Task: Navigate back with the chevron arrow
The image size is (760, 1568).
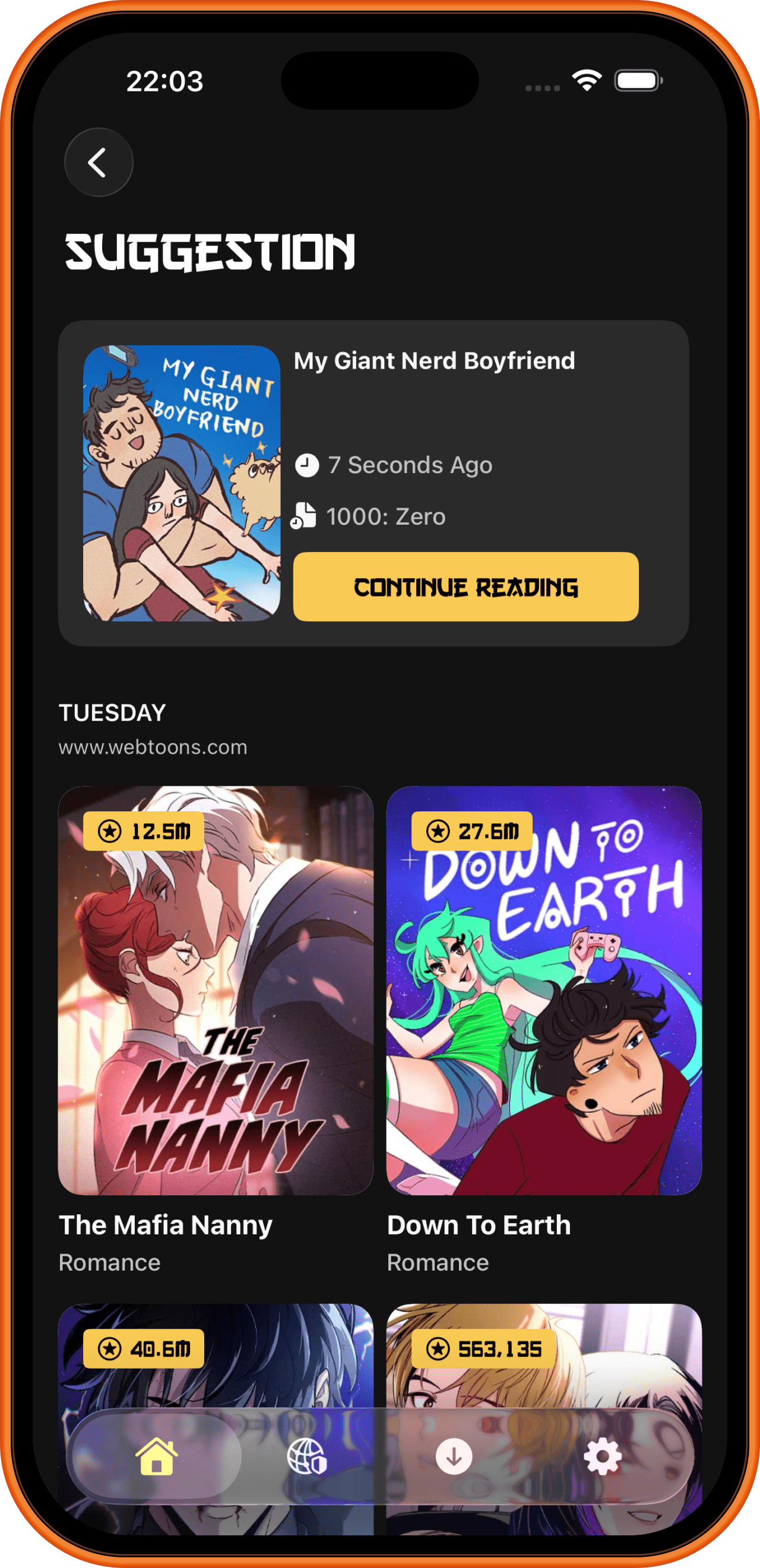Action: pos(98,163)
